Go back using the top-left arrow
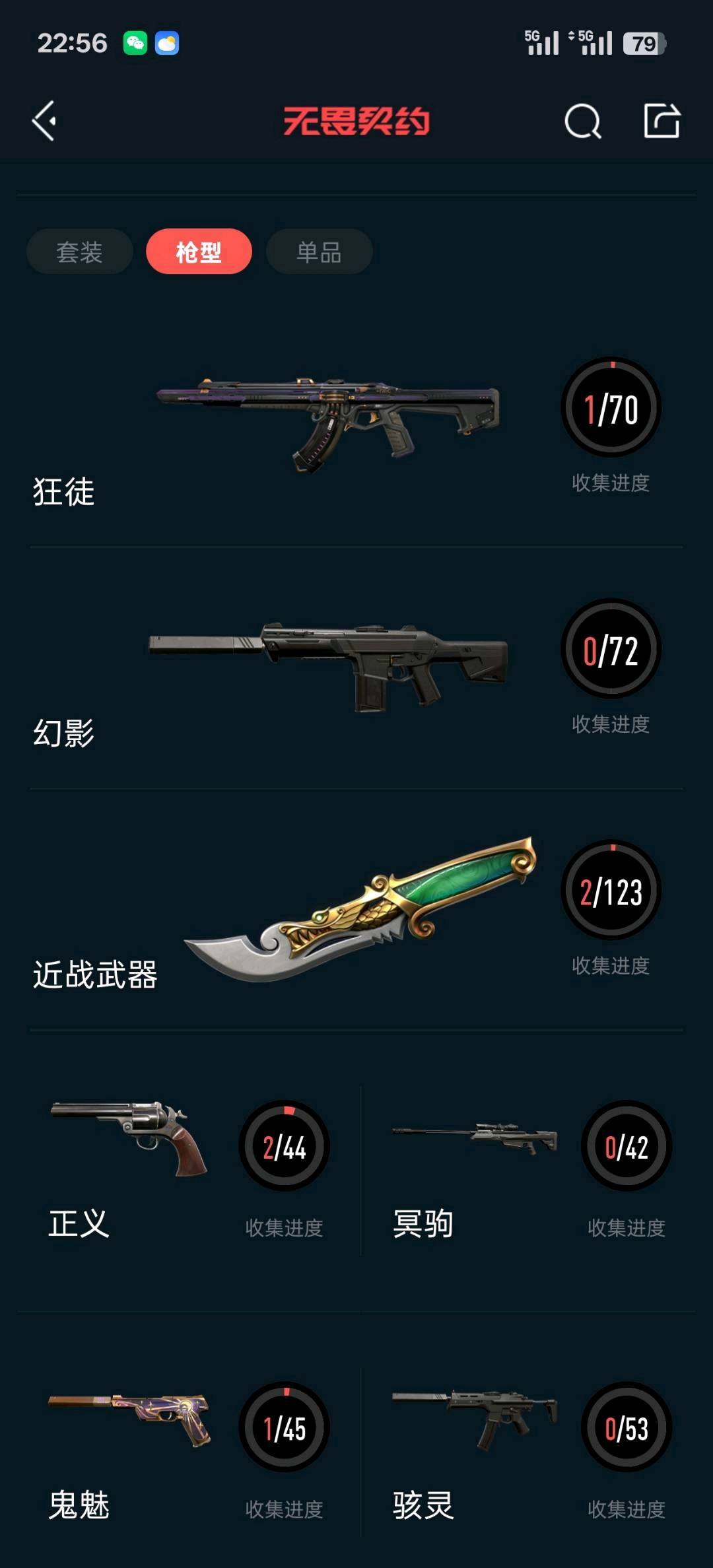Viewport: 713px width, 1568px height. point(44,121)
